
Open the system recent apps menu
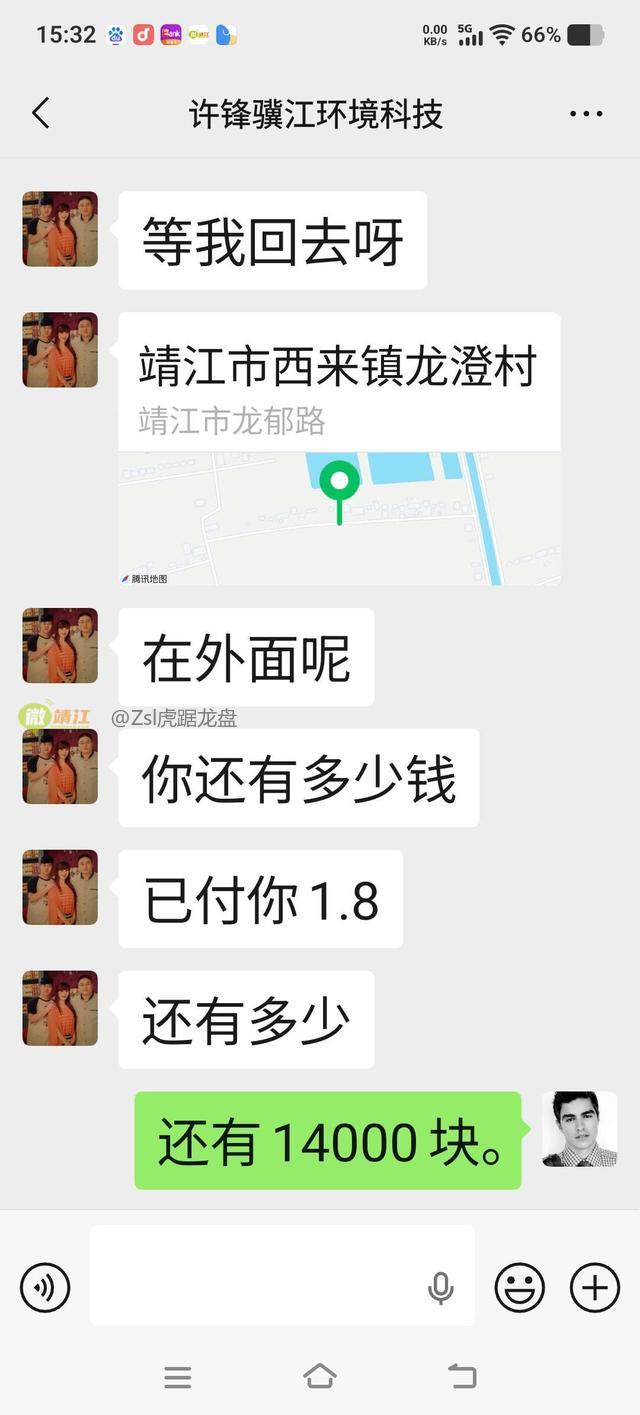[177, 1377]
